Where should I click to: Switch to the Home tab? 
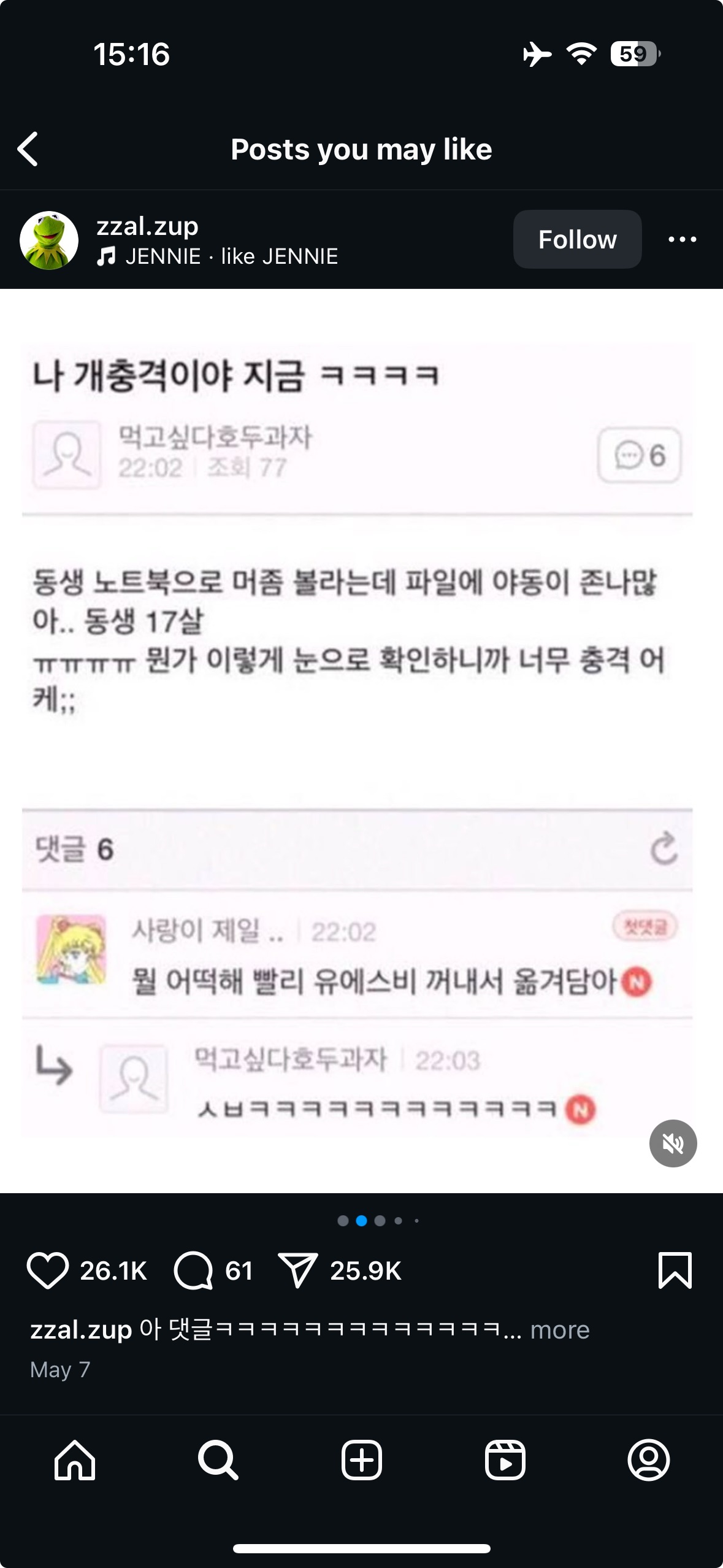point(75,1460)
